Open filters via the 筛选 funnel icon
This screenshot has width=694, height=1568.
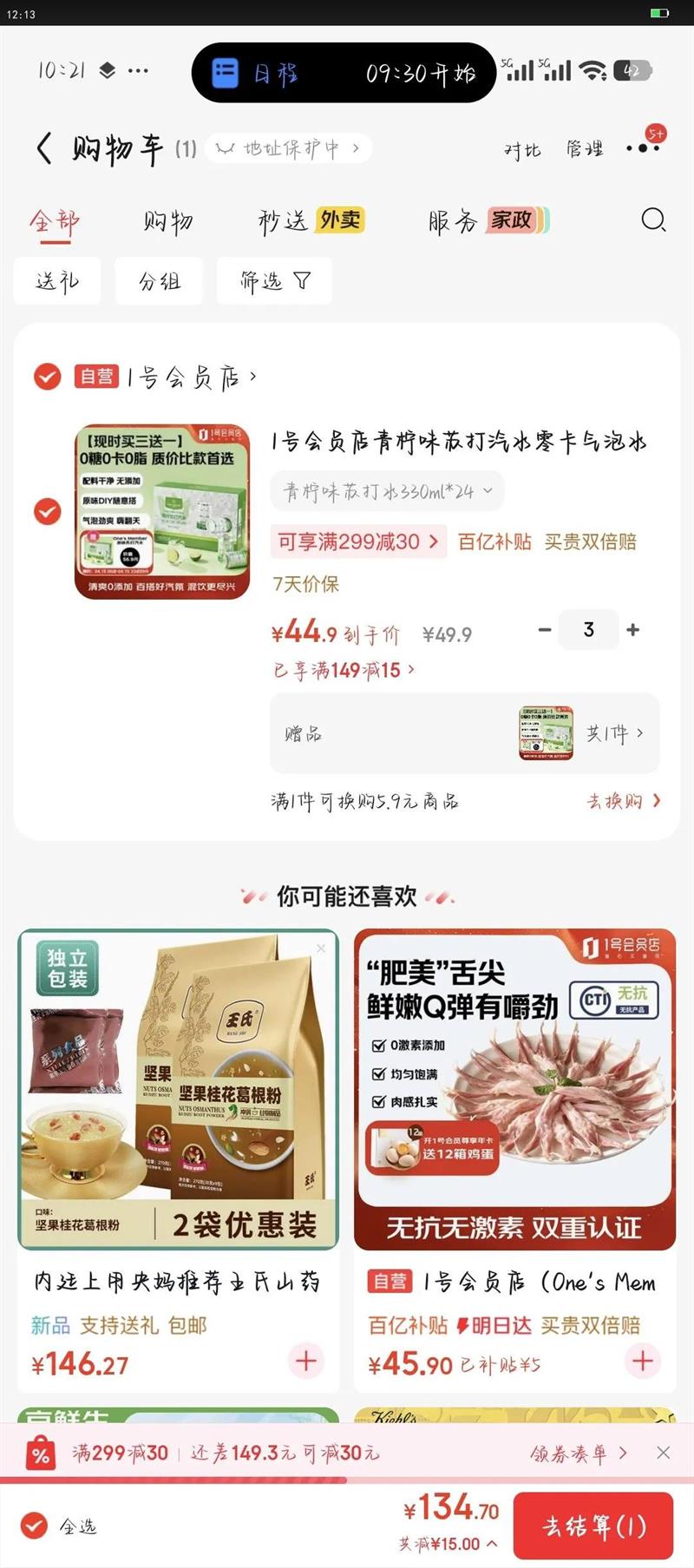(x=274, y=280)
